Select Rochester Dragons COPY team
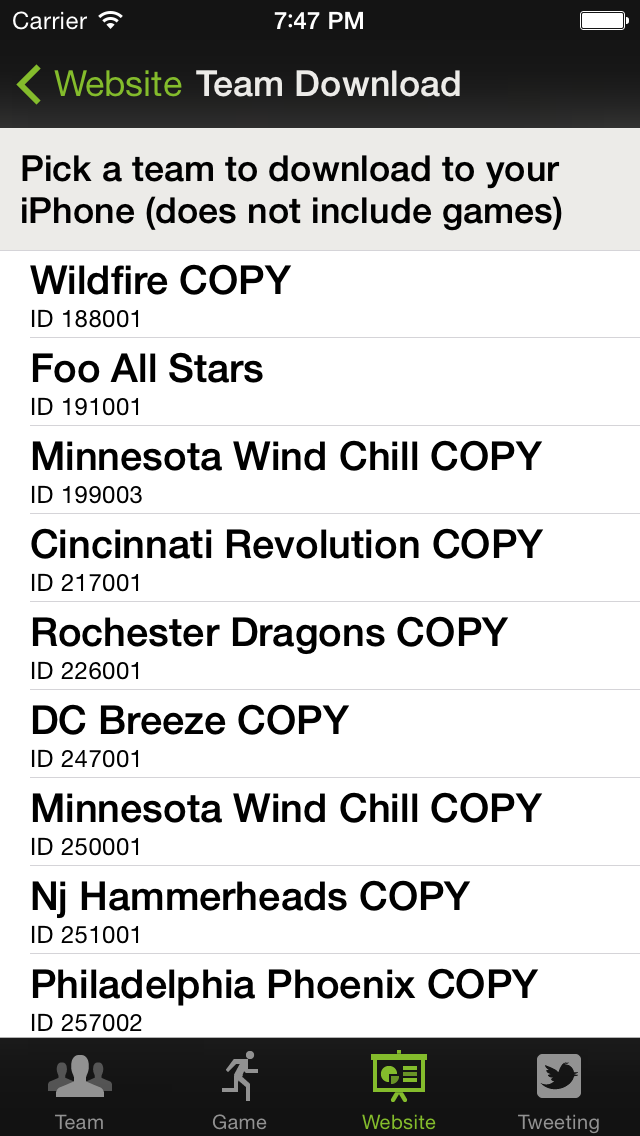The height and width of the screenshot is (1136, 640). point(320,646)
